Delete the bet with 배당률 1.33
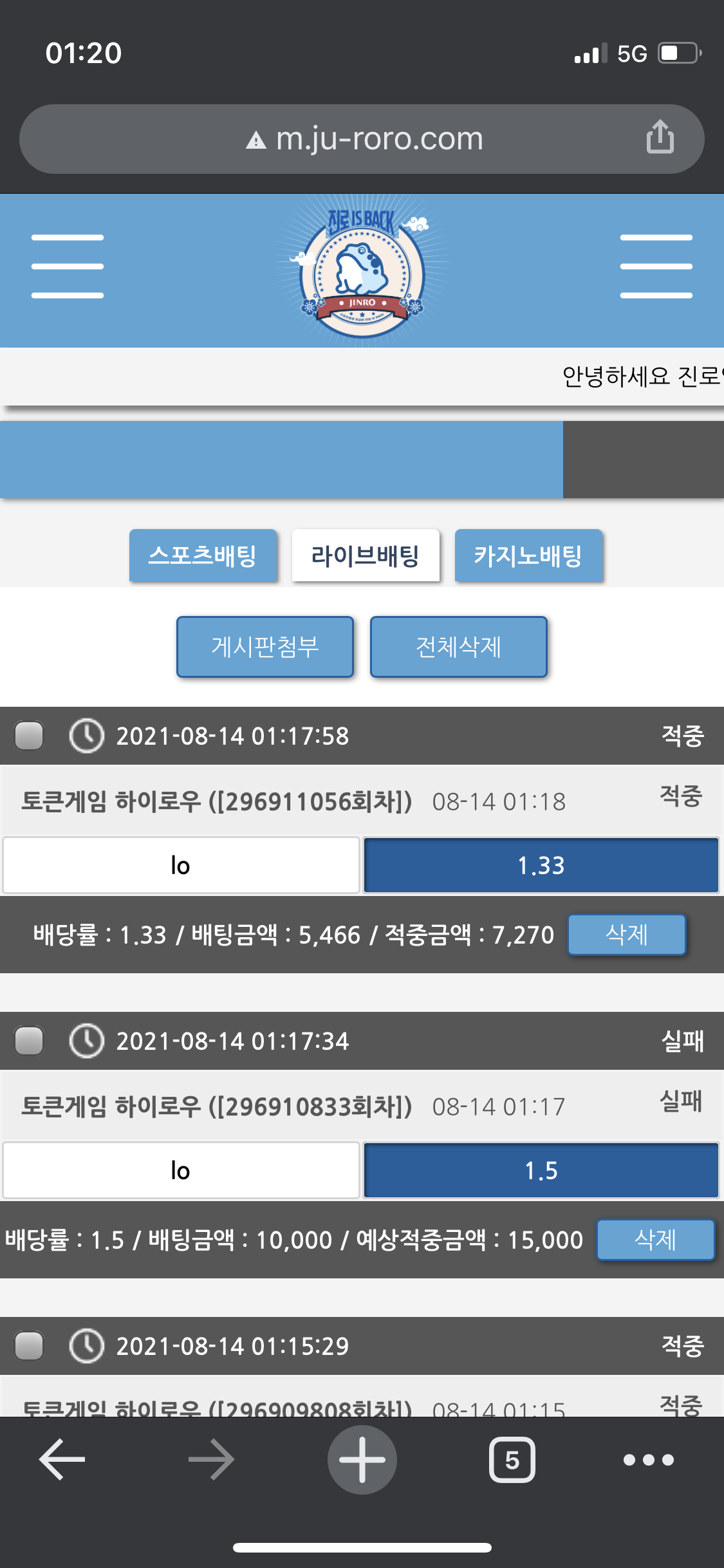This screenshot has height=1568, width=724. click(x=627, y=934)
